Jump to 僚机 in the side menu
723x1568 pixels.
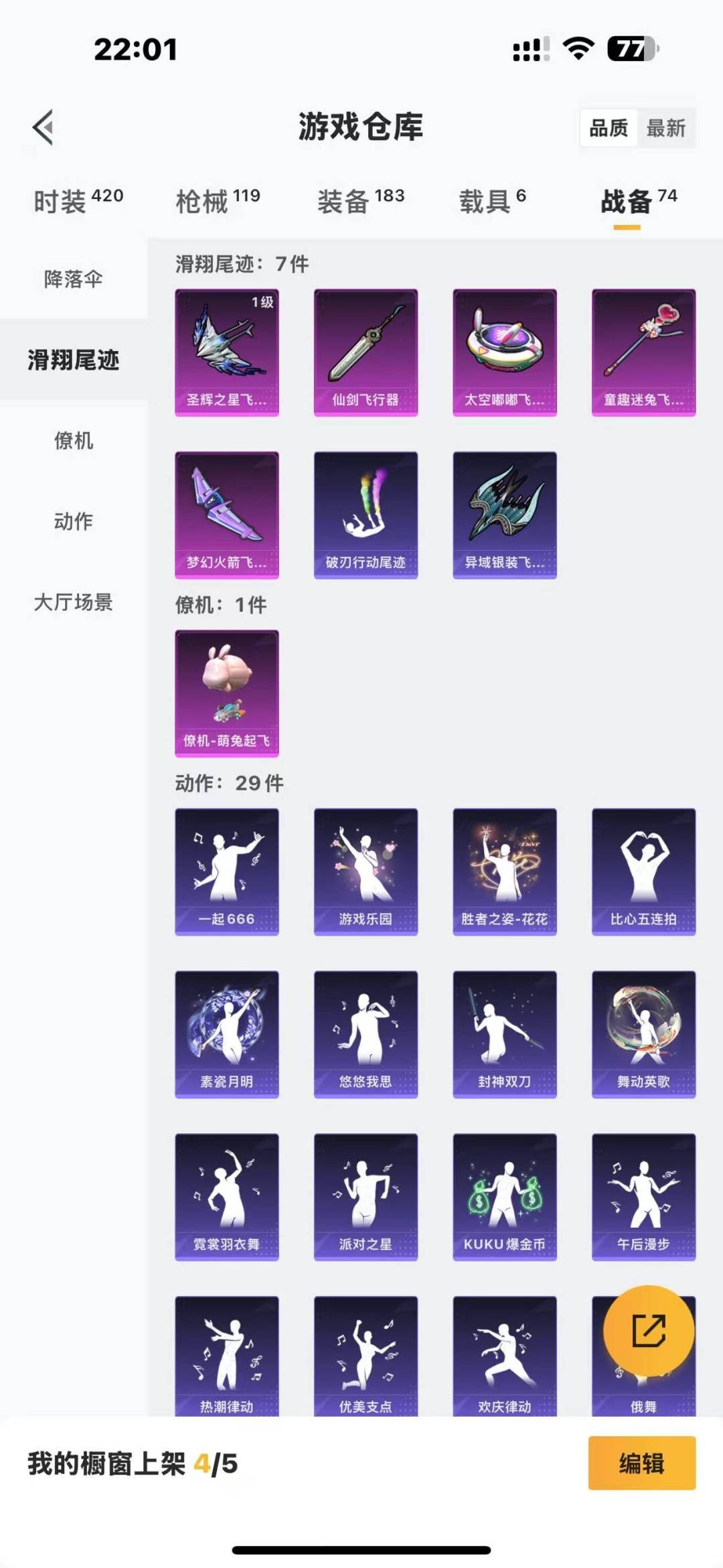pyautogui.click(x=74, y=440)
